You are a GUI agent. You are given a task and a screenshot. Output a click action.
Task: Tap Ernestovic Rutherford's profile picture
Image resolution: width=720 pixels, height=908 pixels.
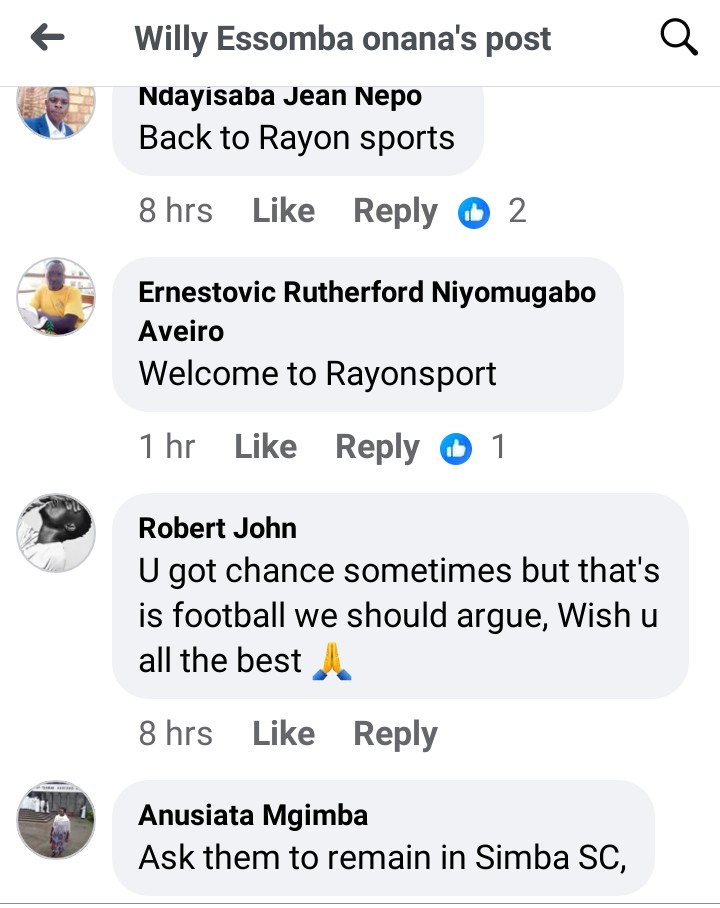click(56, 296)
